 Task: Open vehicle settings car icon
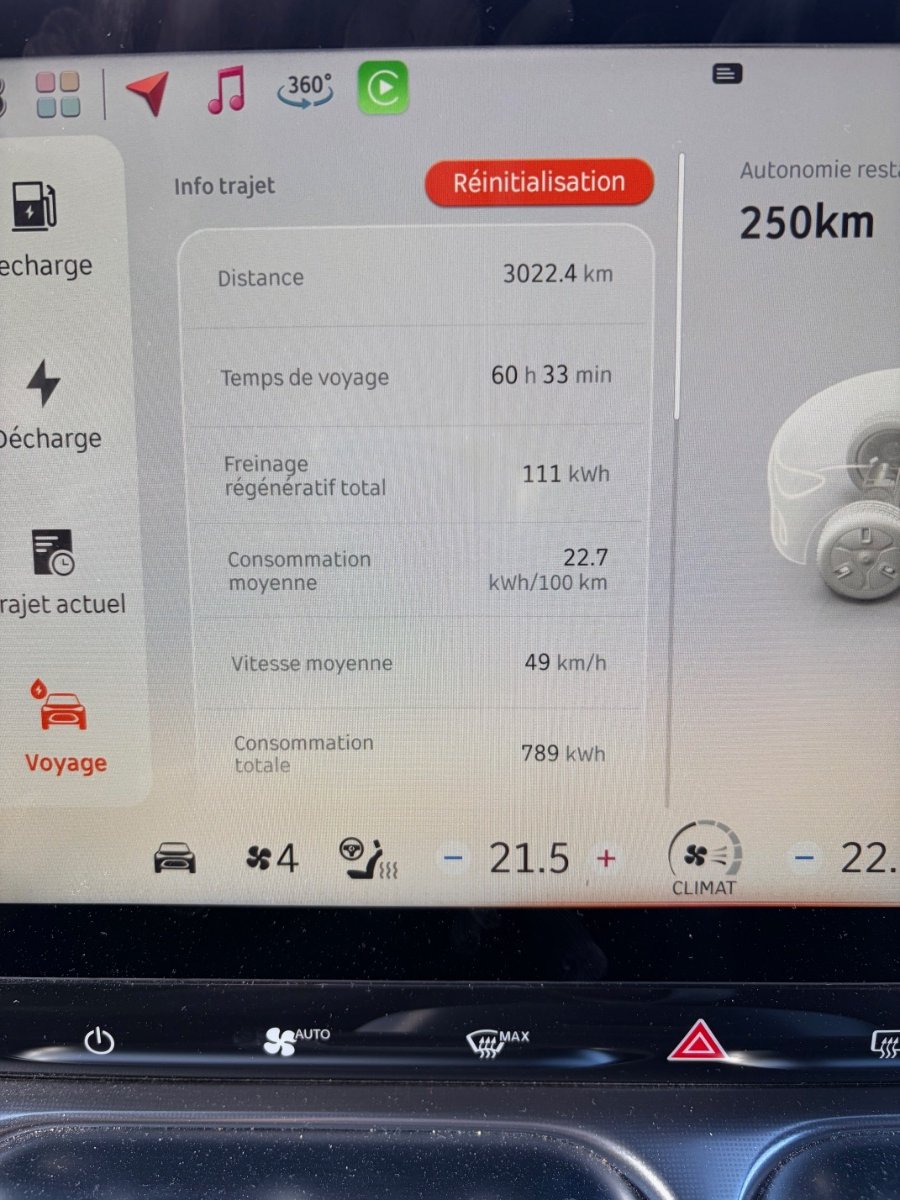pyautogui.click(x=174, y=858)
